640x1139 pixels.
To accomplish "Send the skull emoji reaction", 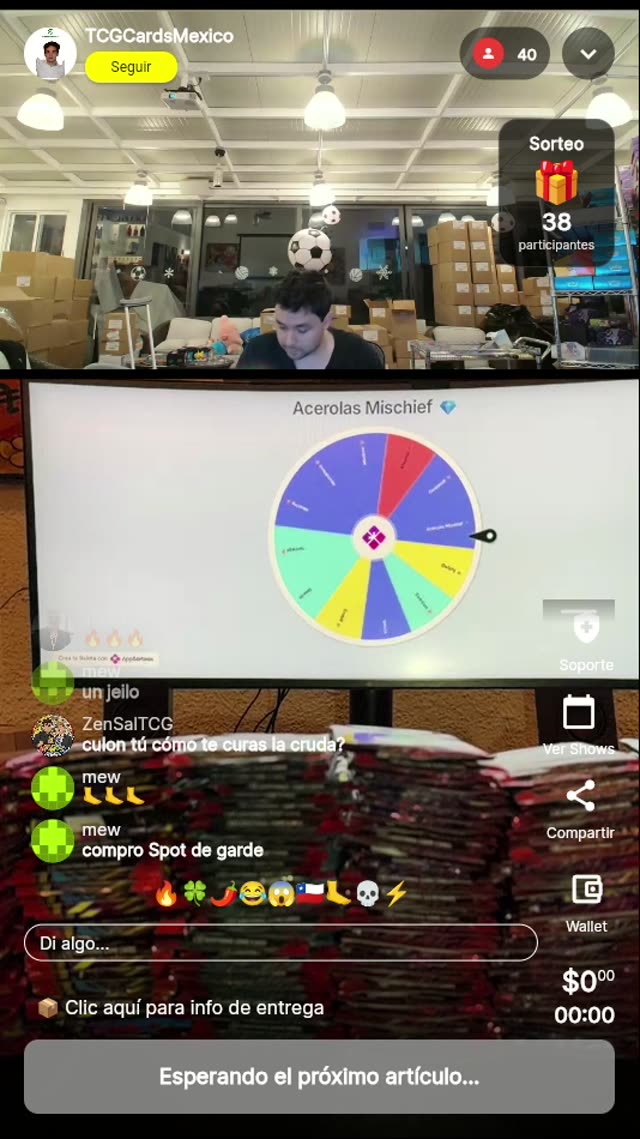I will point(367,894).
